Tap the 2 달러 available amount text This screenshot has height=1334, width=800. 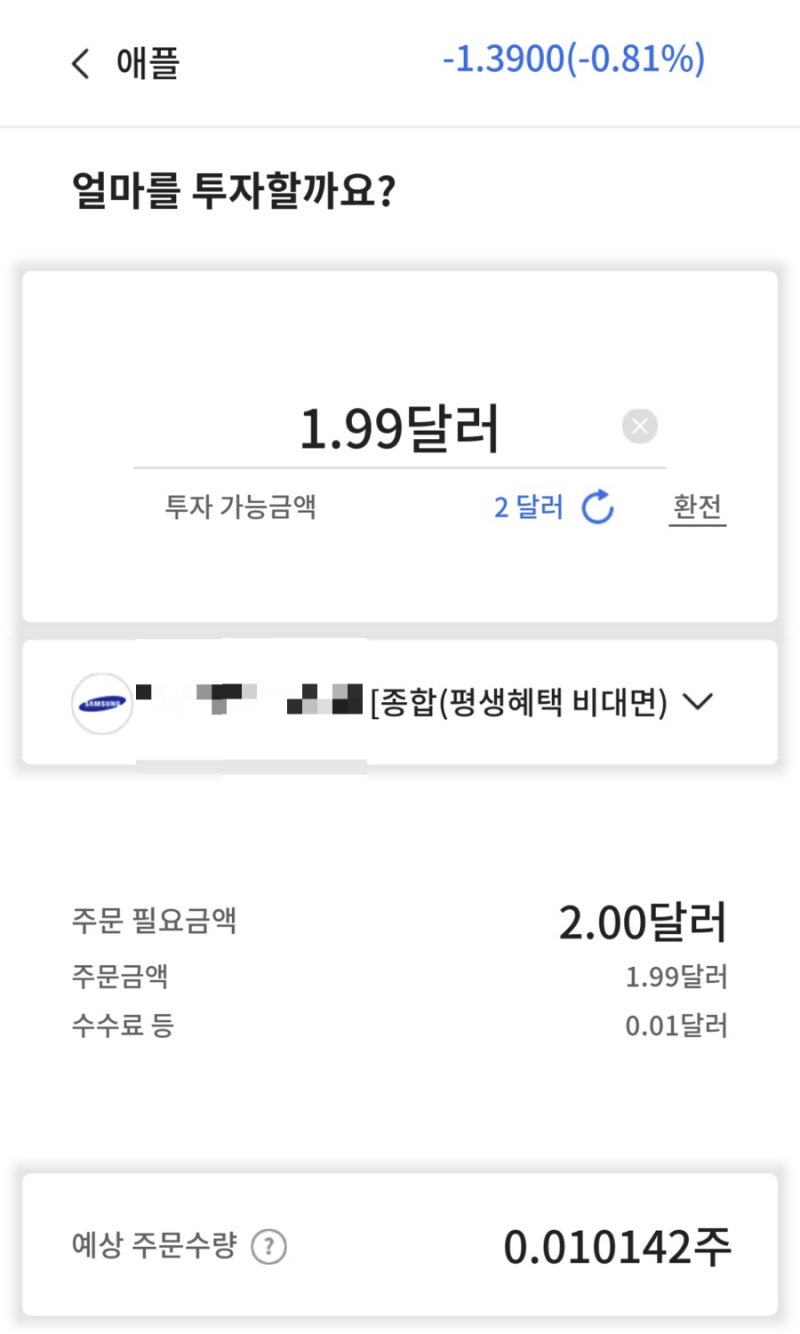(x=527, y=508)
